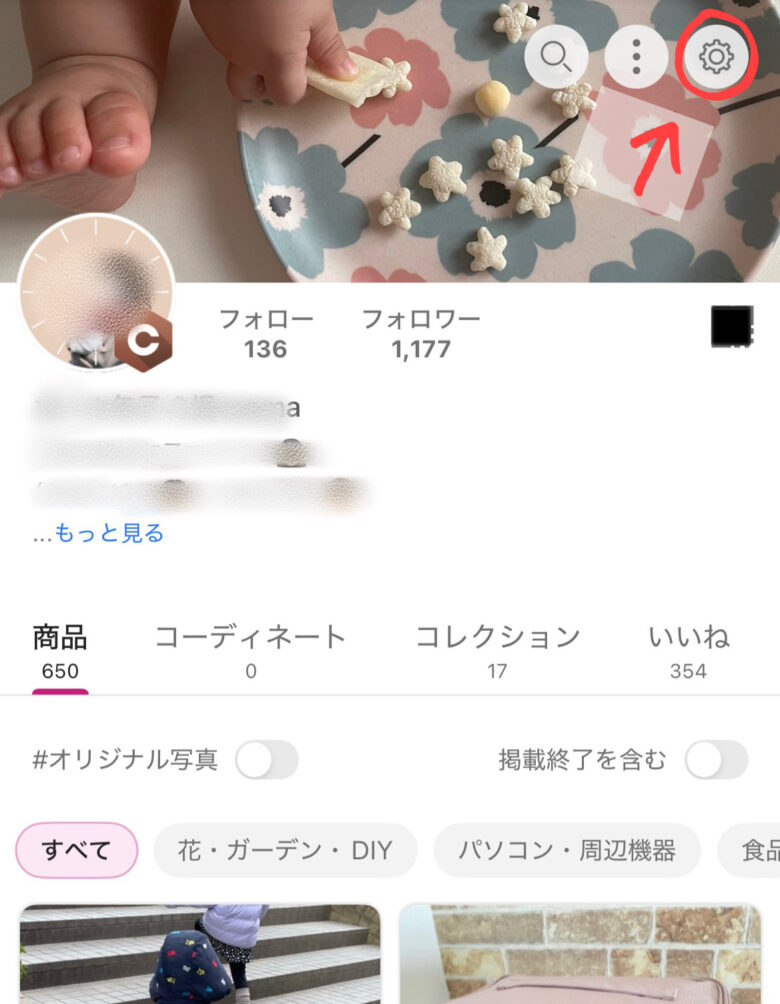The width and height of the screenshot is (780, 1004).
Task: Open the コレクション tab
Action: [497, 651]
